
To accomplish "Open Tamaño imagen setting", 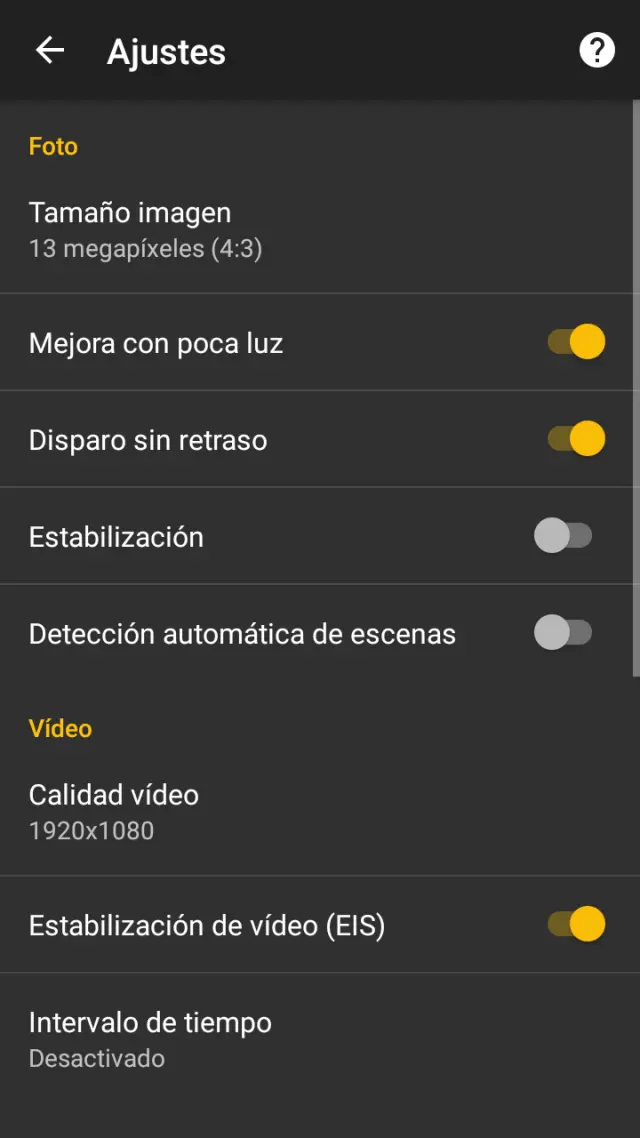I will point(130,230).
